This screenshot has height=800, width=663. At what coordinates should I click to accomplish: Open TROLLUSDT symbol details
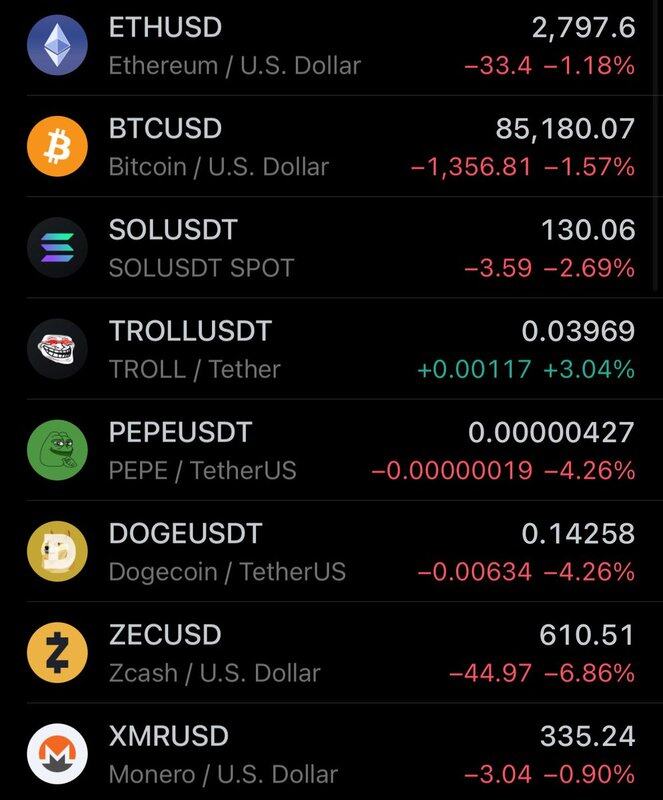330,349
